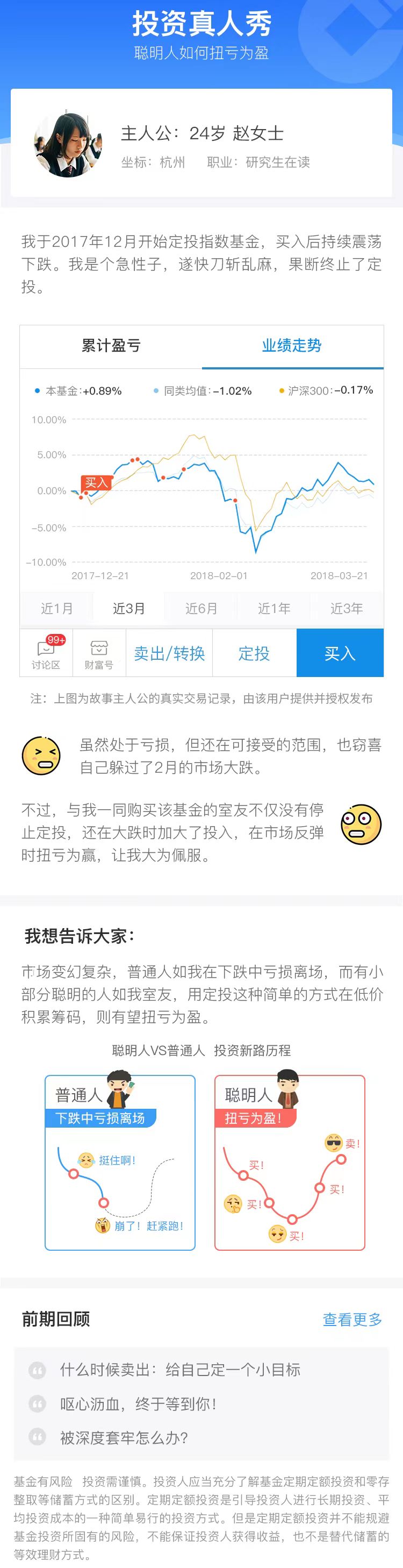Open 查看更多 next to 前期回顾
The image size is (403, 1568).
(x=352, y=1320)
